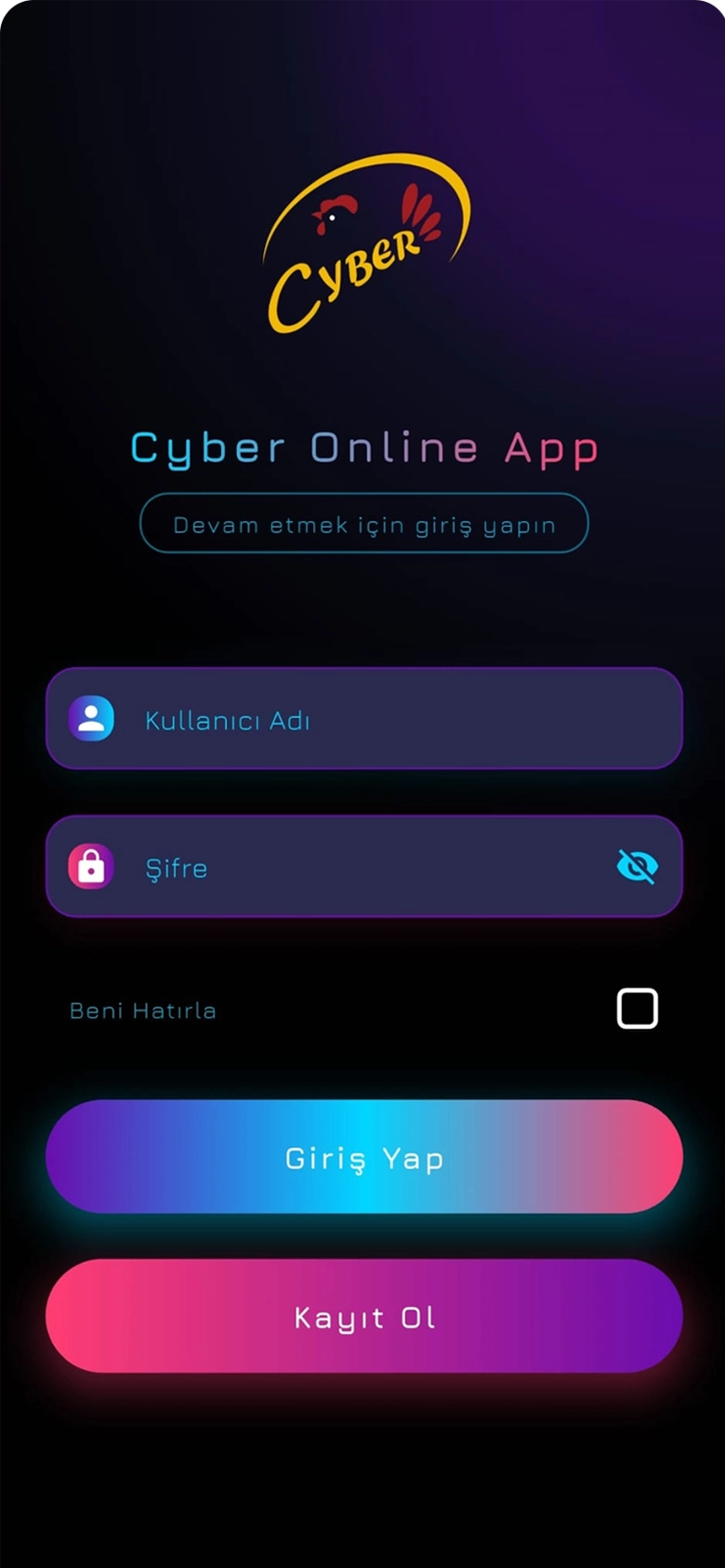Show the password with visibility toggle

[638, 866]
